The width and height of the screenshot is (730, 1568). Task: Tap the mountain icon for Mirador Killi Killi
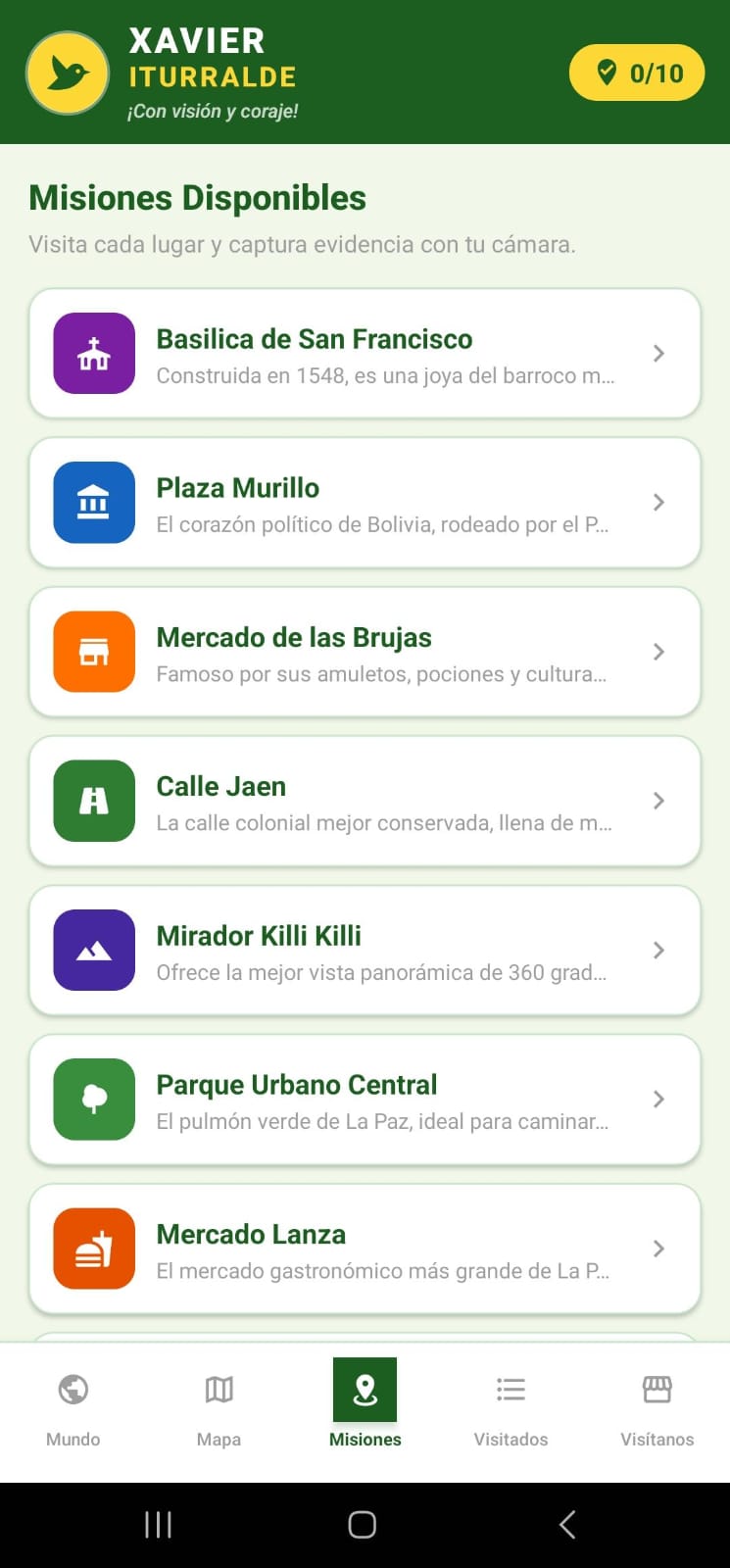click(93, 950)
